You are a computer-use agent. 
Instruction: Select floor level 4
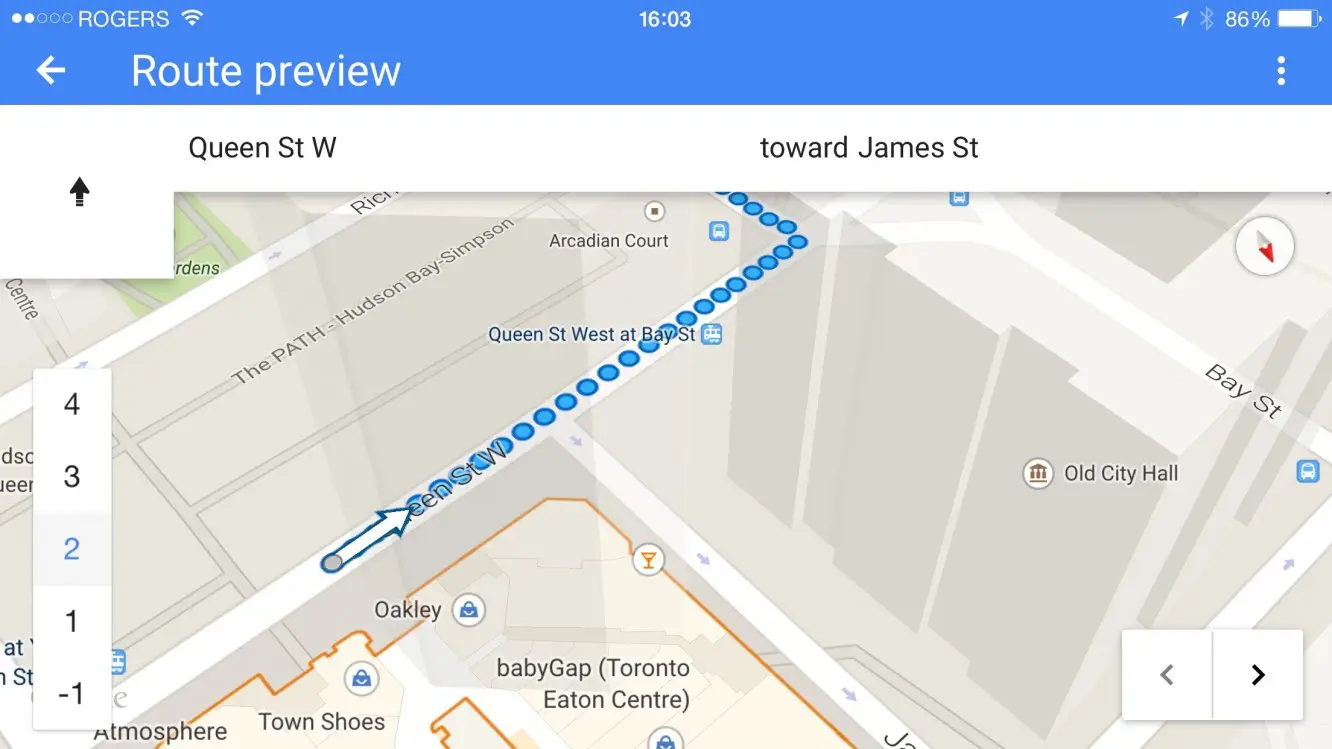click(x=71, y=404)
